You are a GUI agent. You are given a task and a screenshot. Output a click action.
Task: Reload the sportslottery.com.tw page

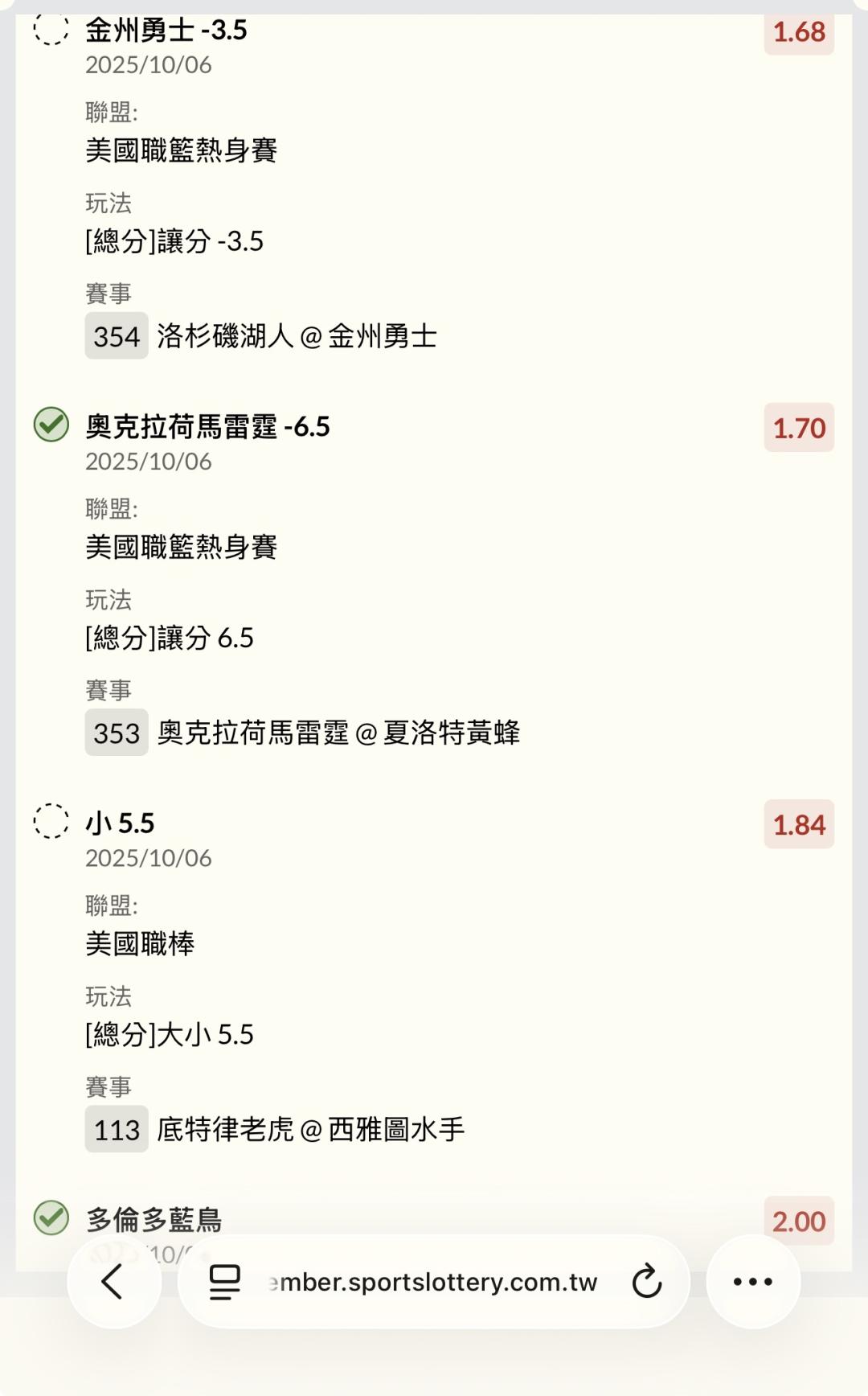coord(646,1282)
